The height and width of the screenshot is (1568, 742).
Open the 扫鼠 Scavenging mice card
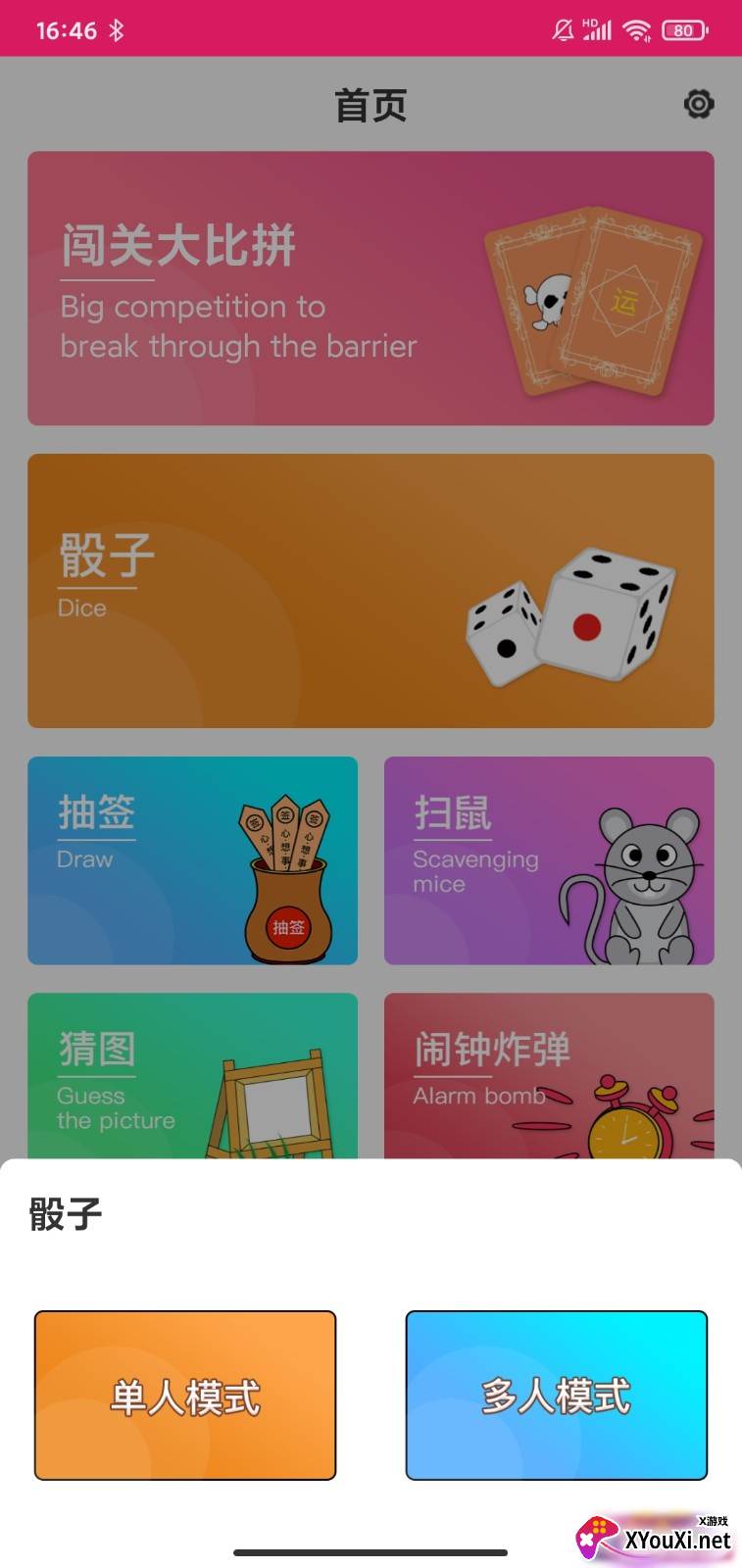point(549,860)
